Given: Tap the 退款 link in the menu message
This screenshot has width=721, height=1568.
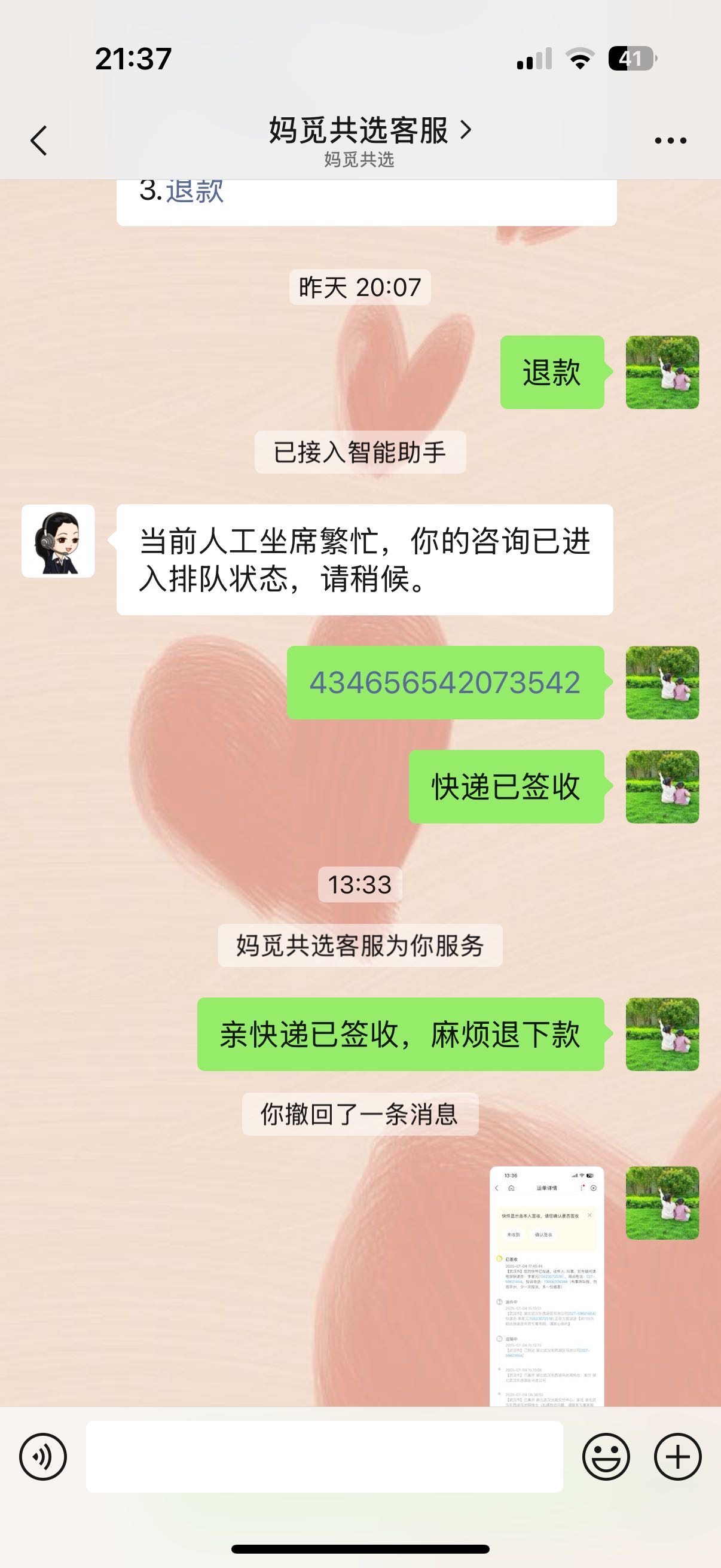Looking at the screenshot, I should click(x=195, y=191).
